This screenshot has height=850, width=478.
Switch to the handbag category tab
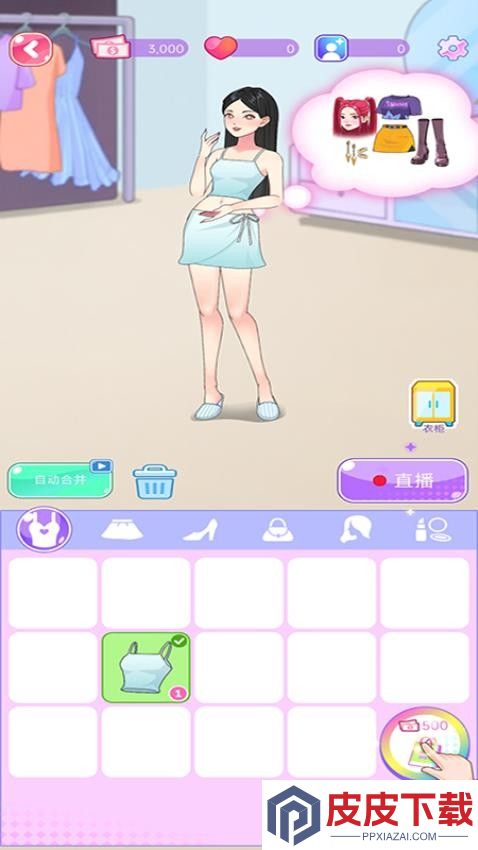click(278, 530)
